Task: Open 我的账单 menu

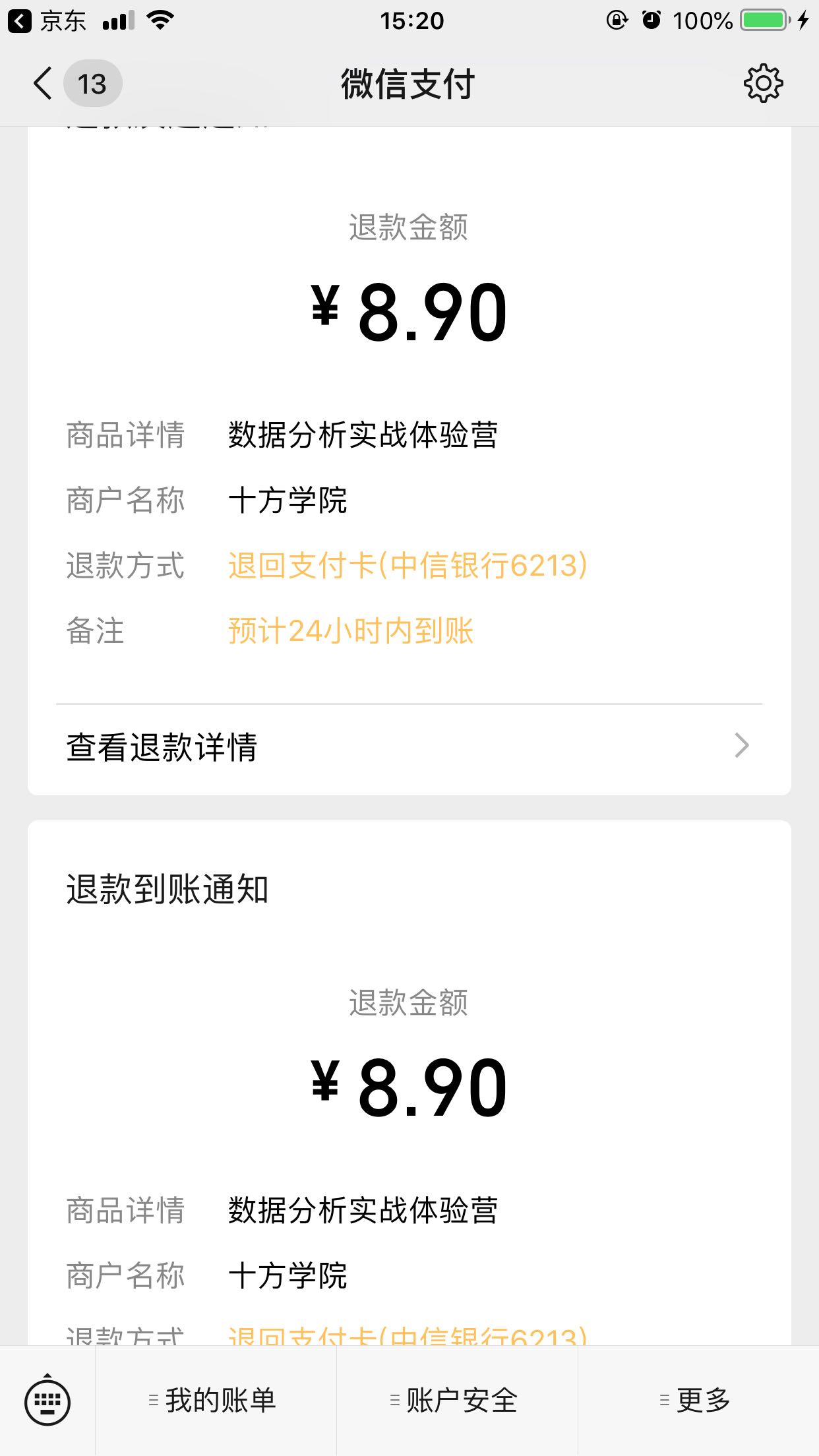Action: click(216, 1401)
